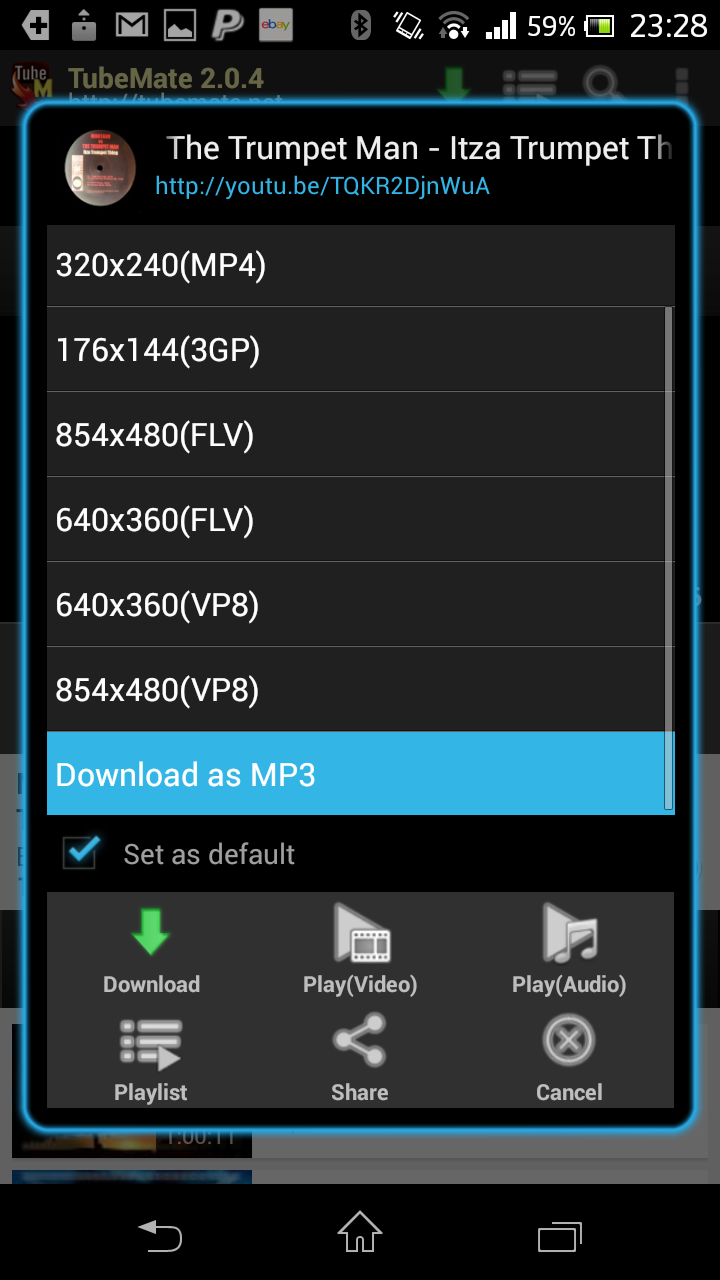Select Download as MP3
The height and width of the screenshot is (1280, 720).
(x=360, y=774)
